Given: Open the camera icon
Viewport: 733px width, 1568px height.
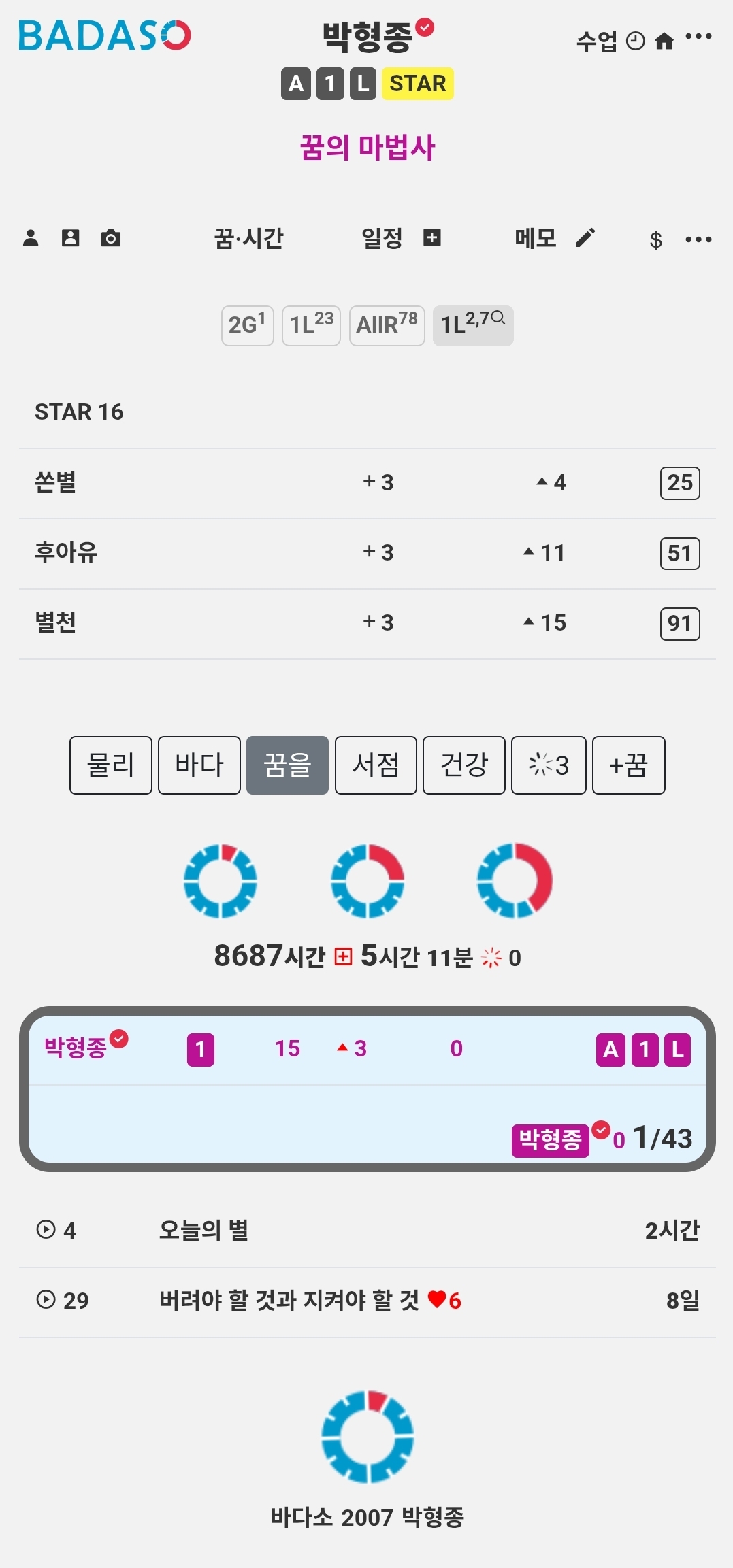Looking at the screenshot, I should pos(111,238).
